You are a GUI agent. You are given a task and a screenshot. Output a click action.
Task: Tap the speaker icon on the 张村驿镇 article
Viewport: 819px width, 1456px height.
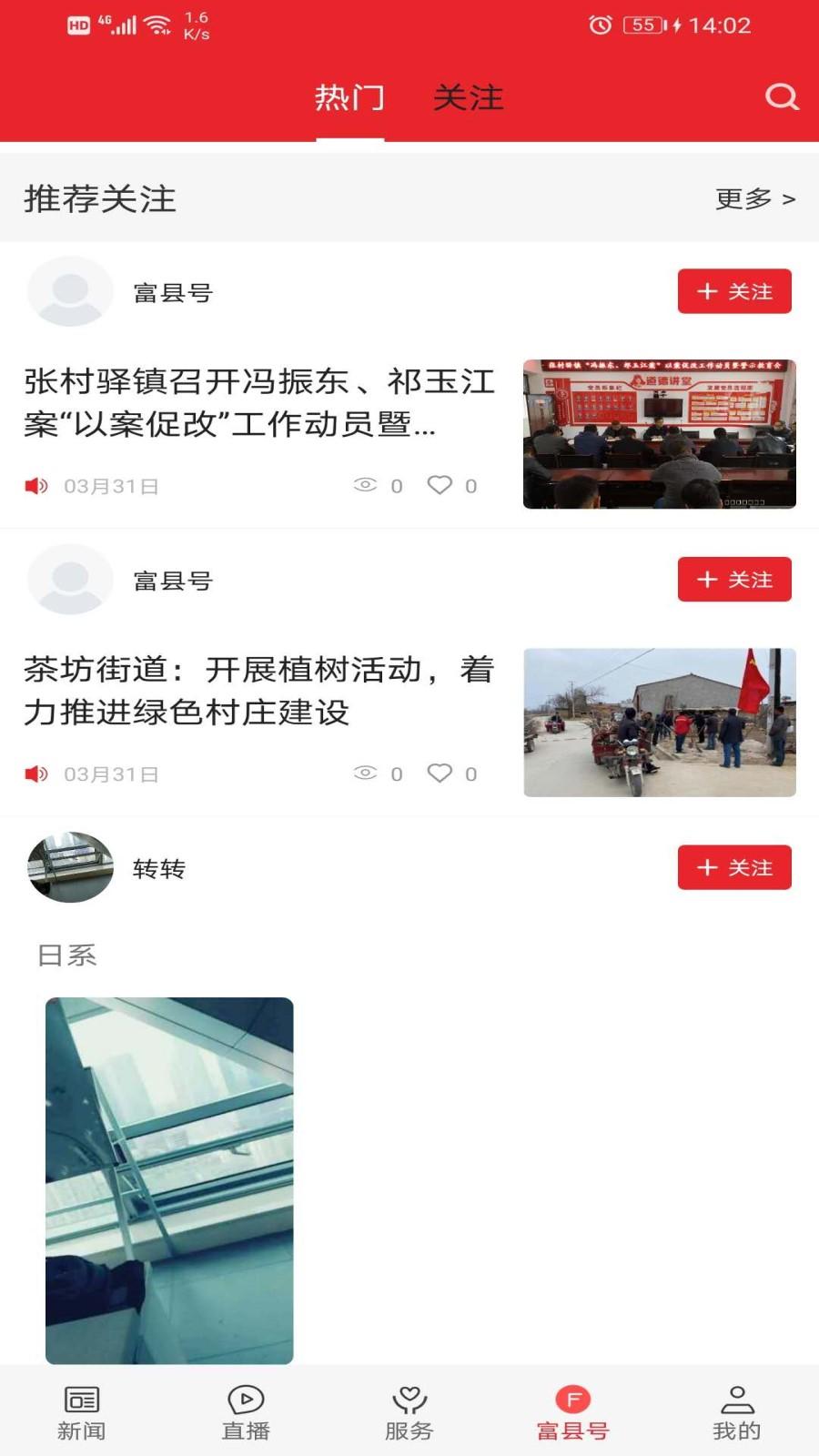click(35, 486)
